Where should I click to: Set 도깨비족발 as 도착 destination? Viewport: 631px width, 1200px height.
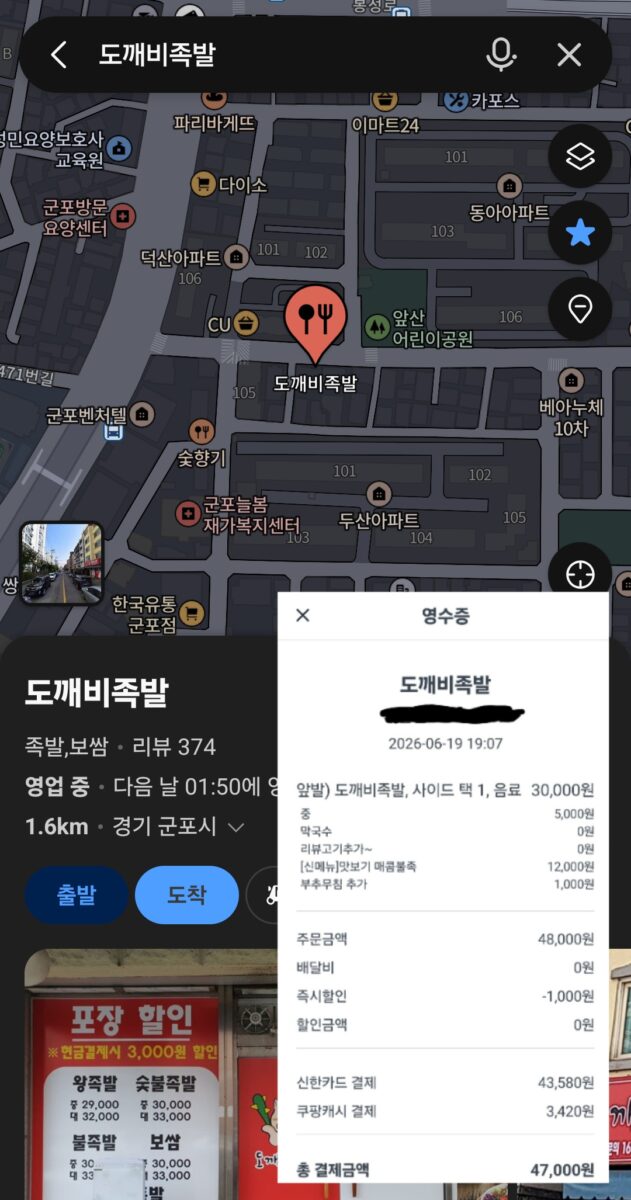pos(186,895)
